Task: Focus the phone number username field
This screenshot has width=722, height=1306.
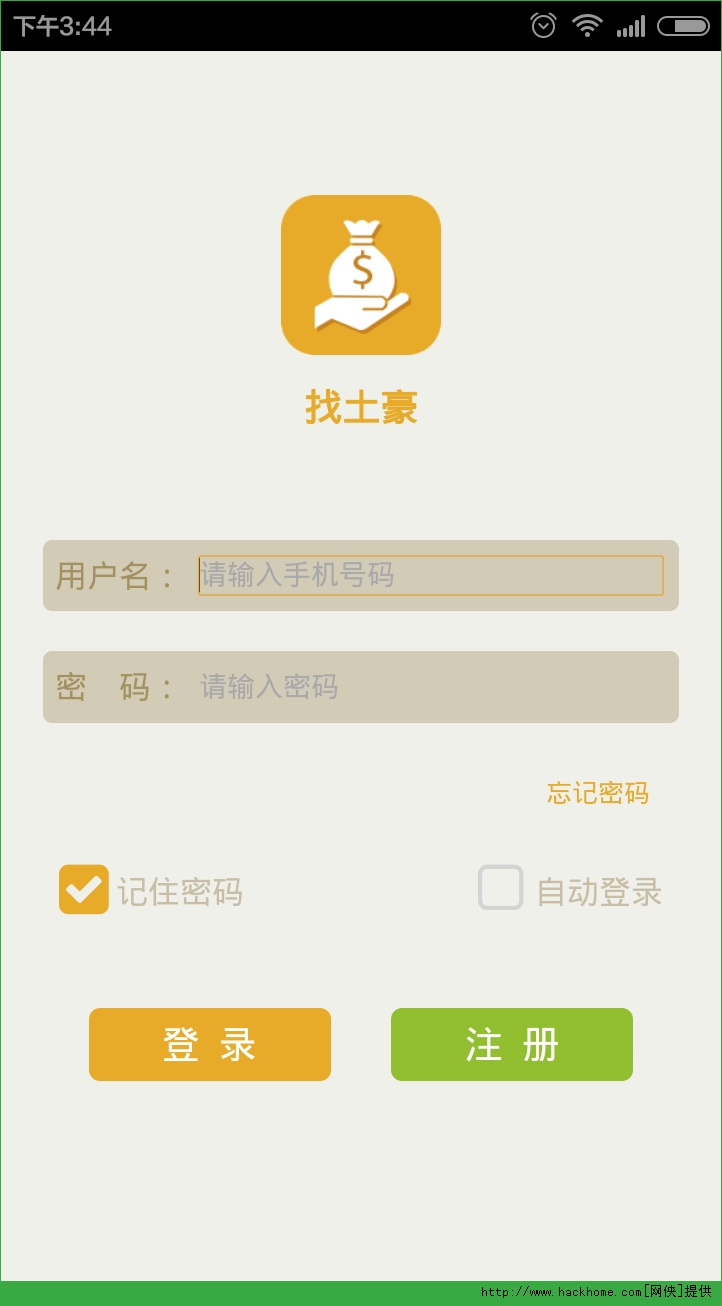Action: (430, 575)
